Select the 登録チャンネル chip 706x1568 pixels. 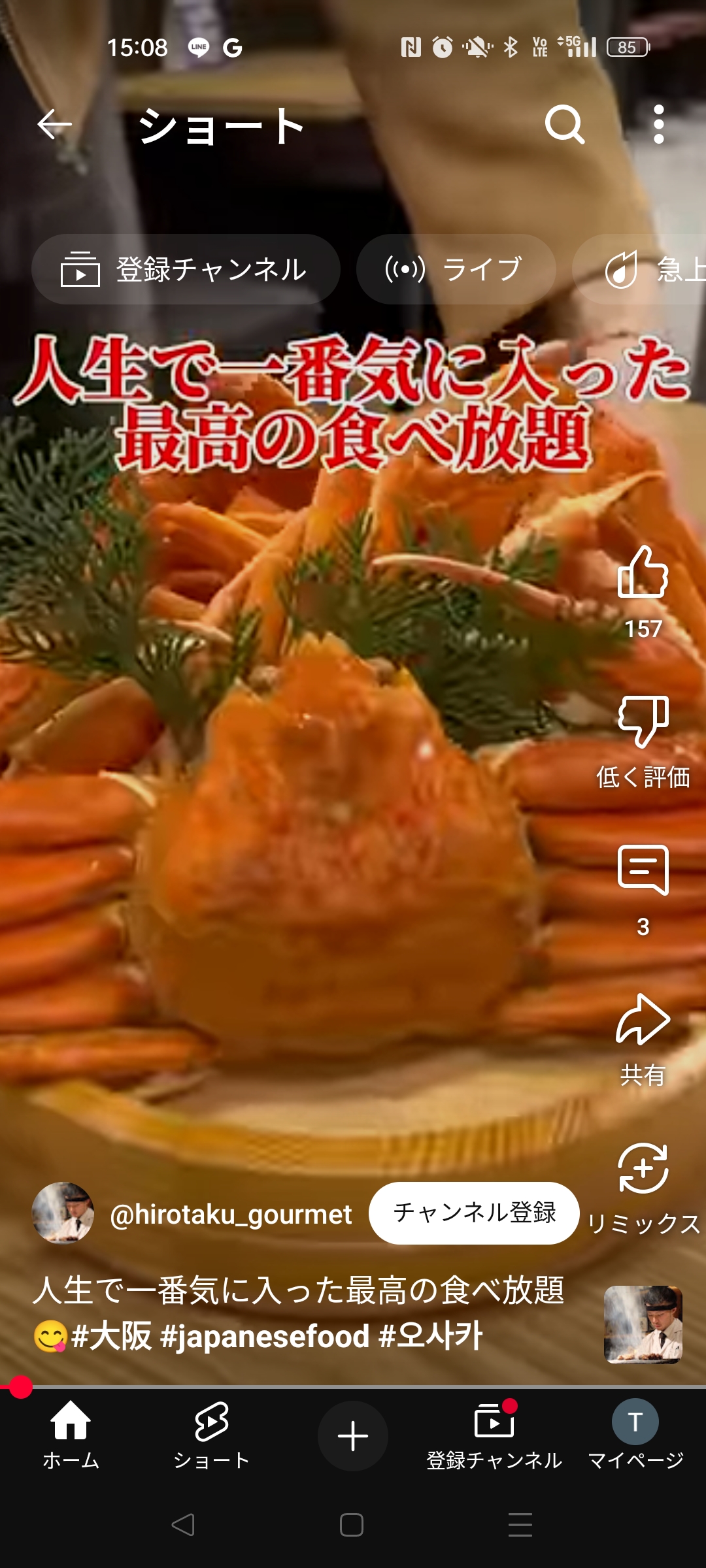(186, 269)
